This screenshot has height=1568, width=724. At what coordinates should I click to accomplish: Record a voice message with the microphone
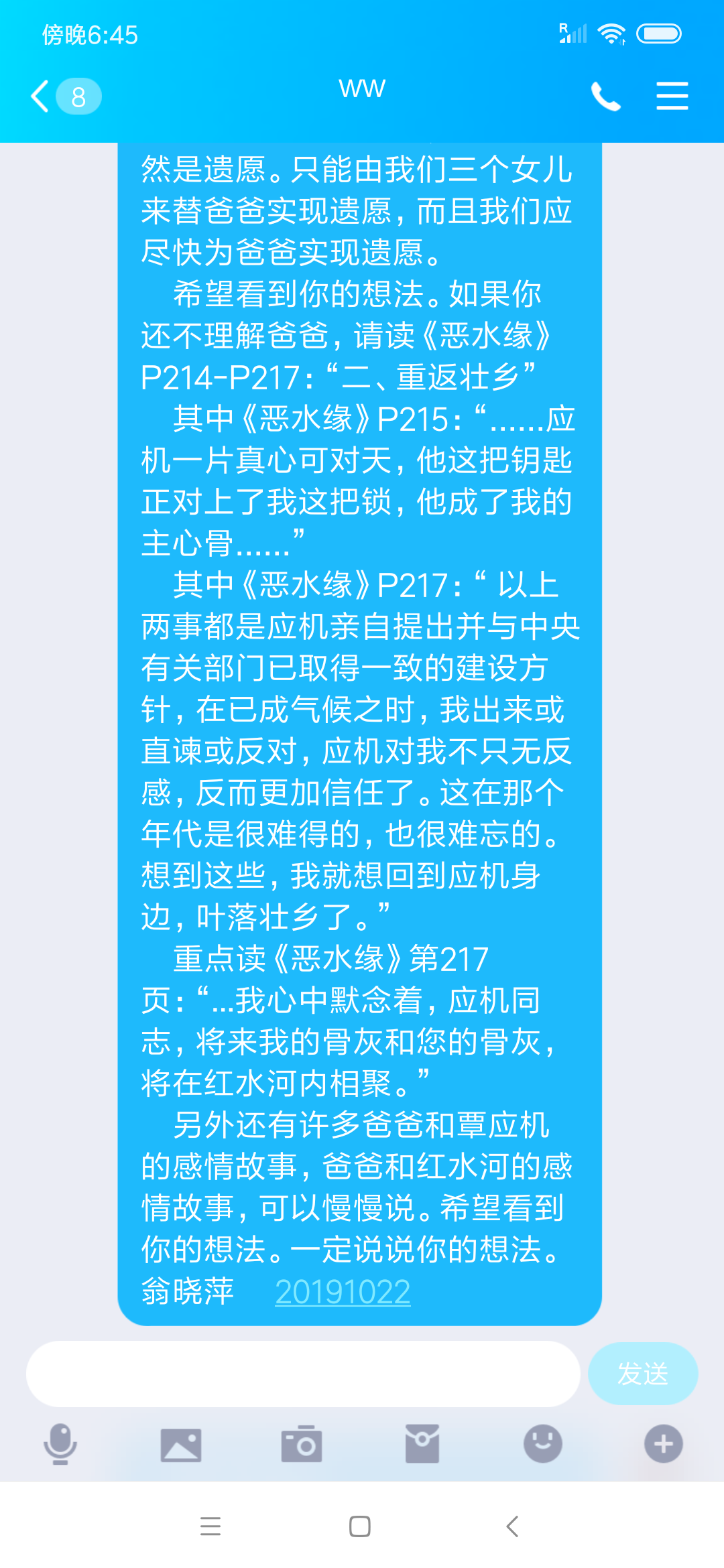click(60, 1444)
